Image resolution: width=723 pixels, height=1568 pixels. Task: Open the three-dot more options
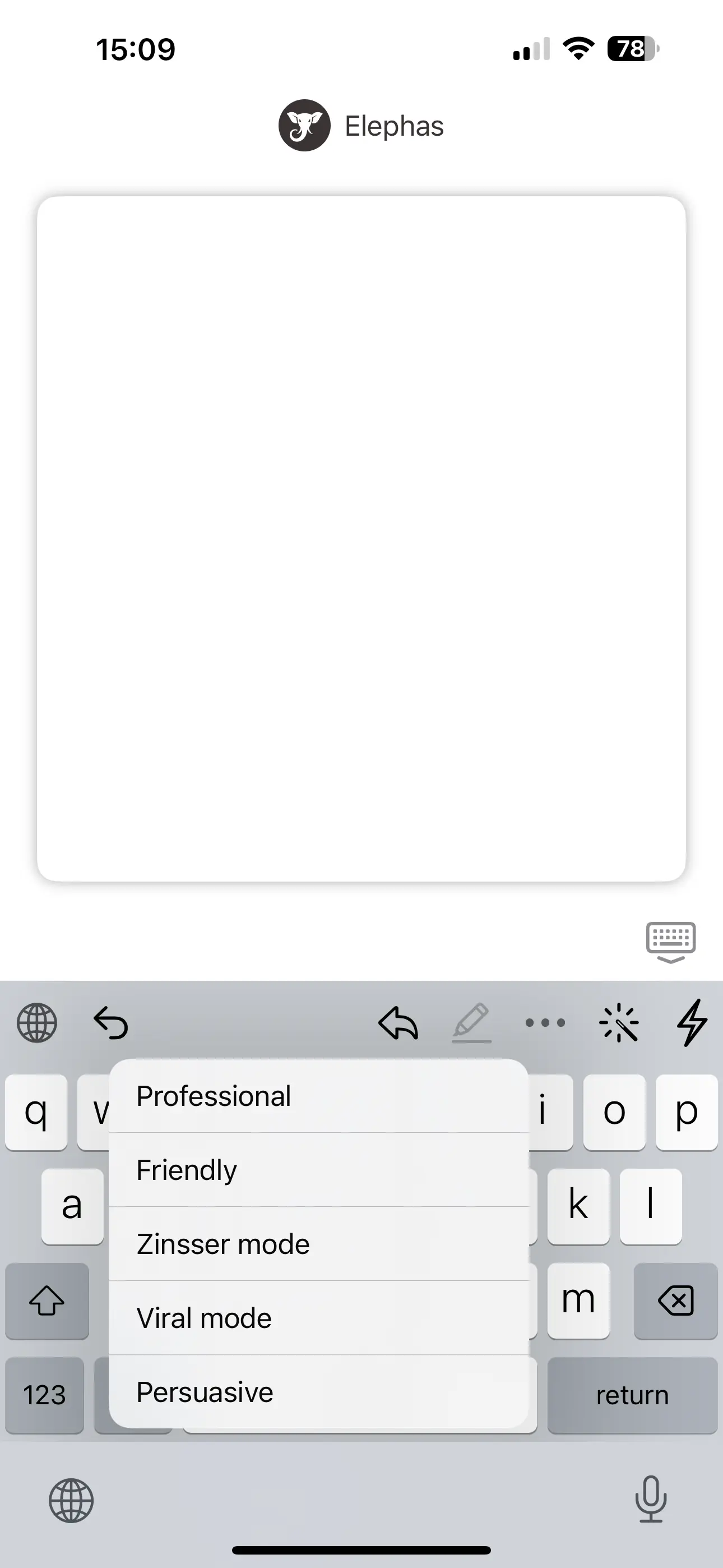tap(545, 1022)
